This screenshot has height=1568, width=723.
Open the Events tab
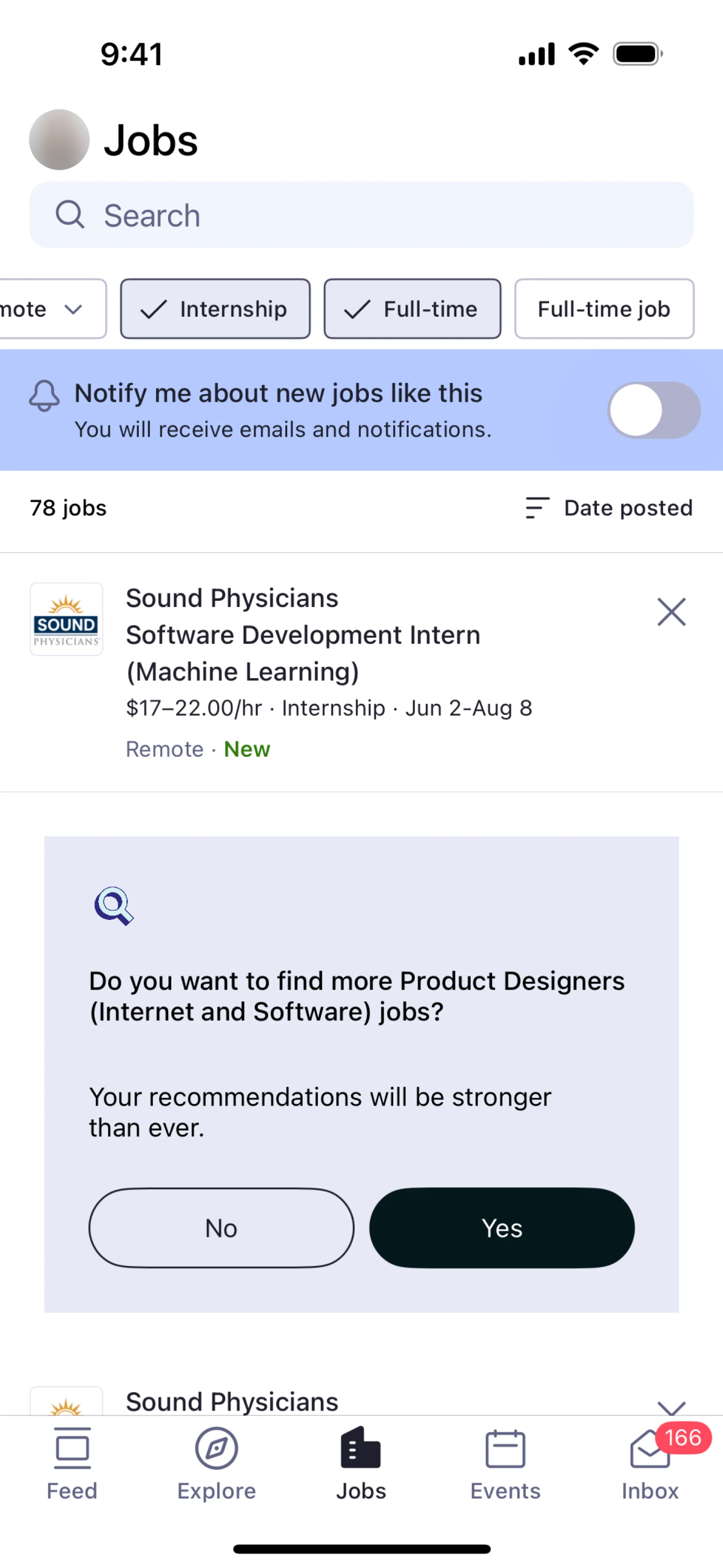coord(505,1464)
